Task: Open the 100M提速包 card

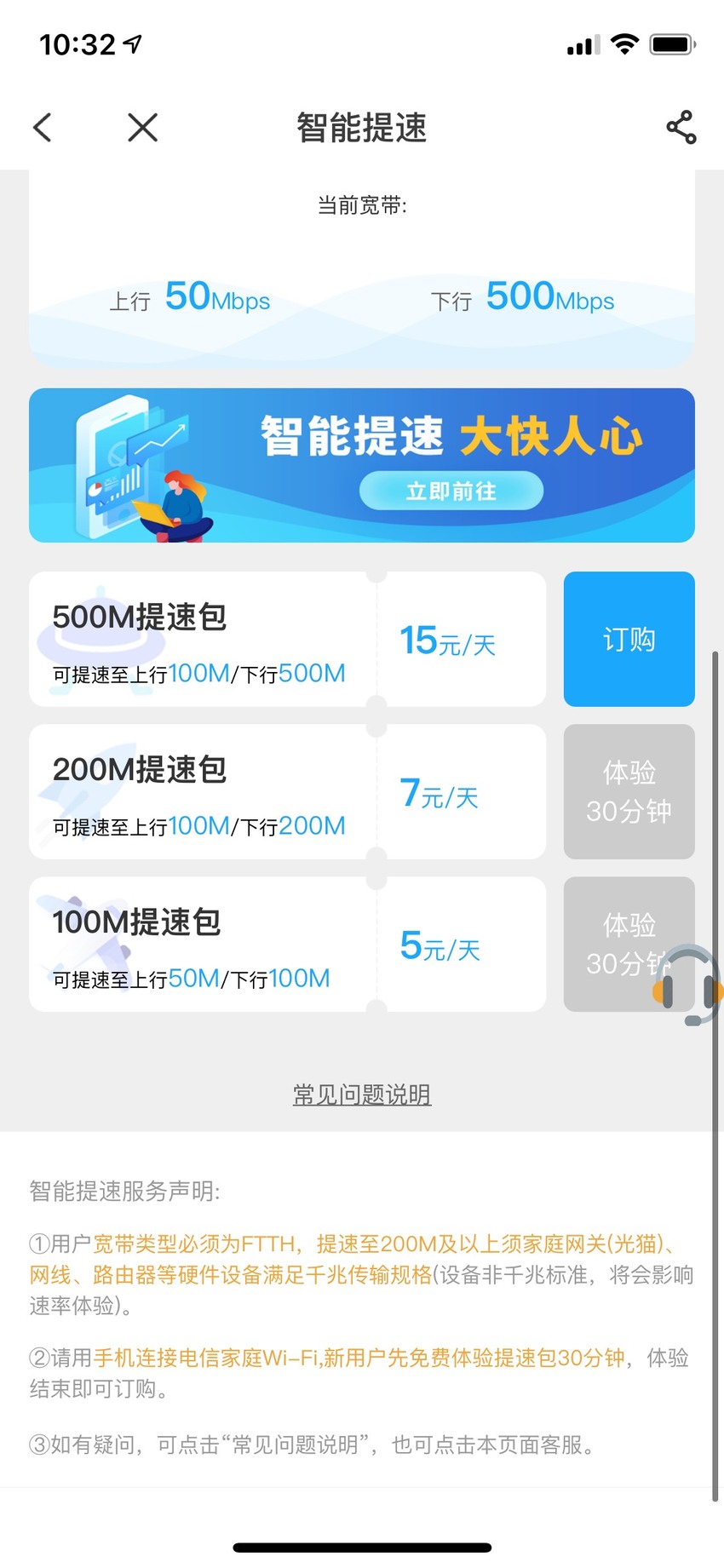Action: click(x=287, y=944)
